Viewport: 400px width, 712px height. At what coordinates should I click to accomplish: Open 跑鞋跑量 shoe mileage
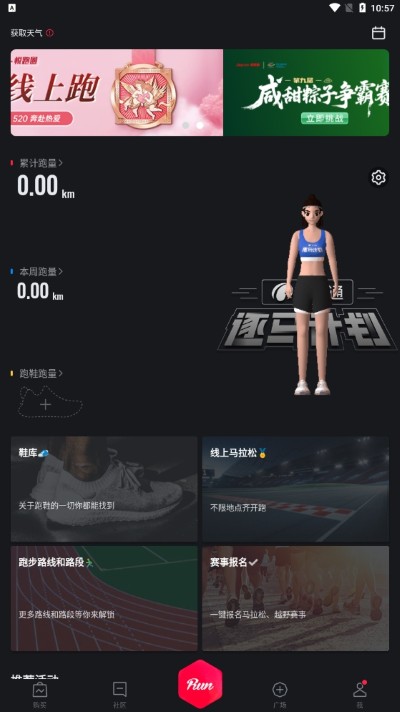click(41, 374)
